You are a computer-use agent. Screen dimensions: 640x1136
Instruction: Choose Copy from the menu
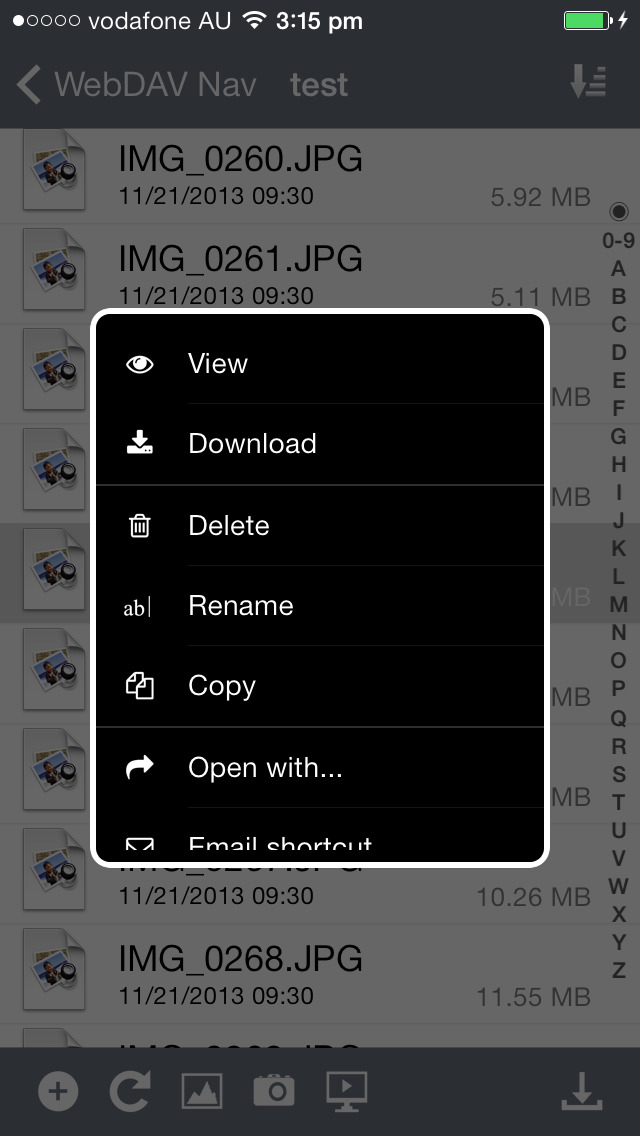click(x=320, y=686)
